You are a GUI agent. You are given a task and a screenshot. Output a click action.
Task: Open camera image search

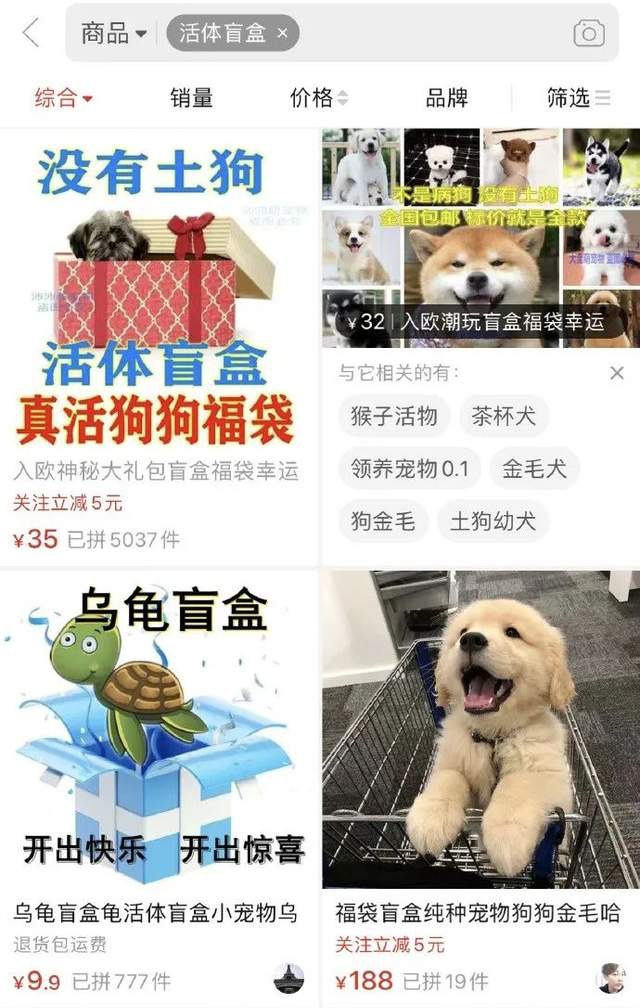[589, 33]
